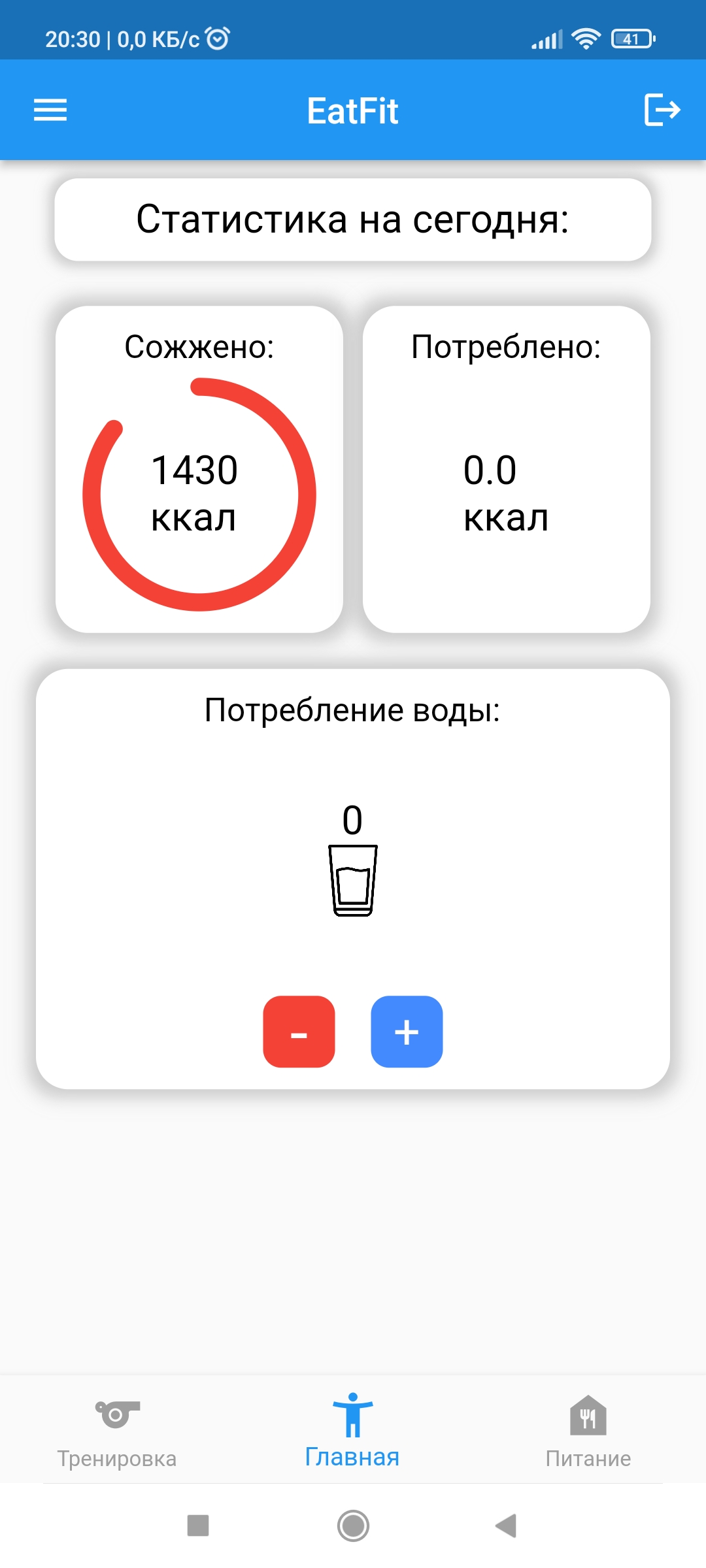Tap the alarm clock status bar icon
Viewport: 706px width, 1568px height.
pos(219,38)
